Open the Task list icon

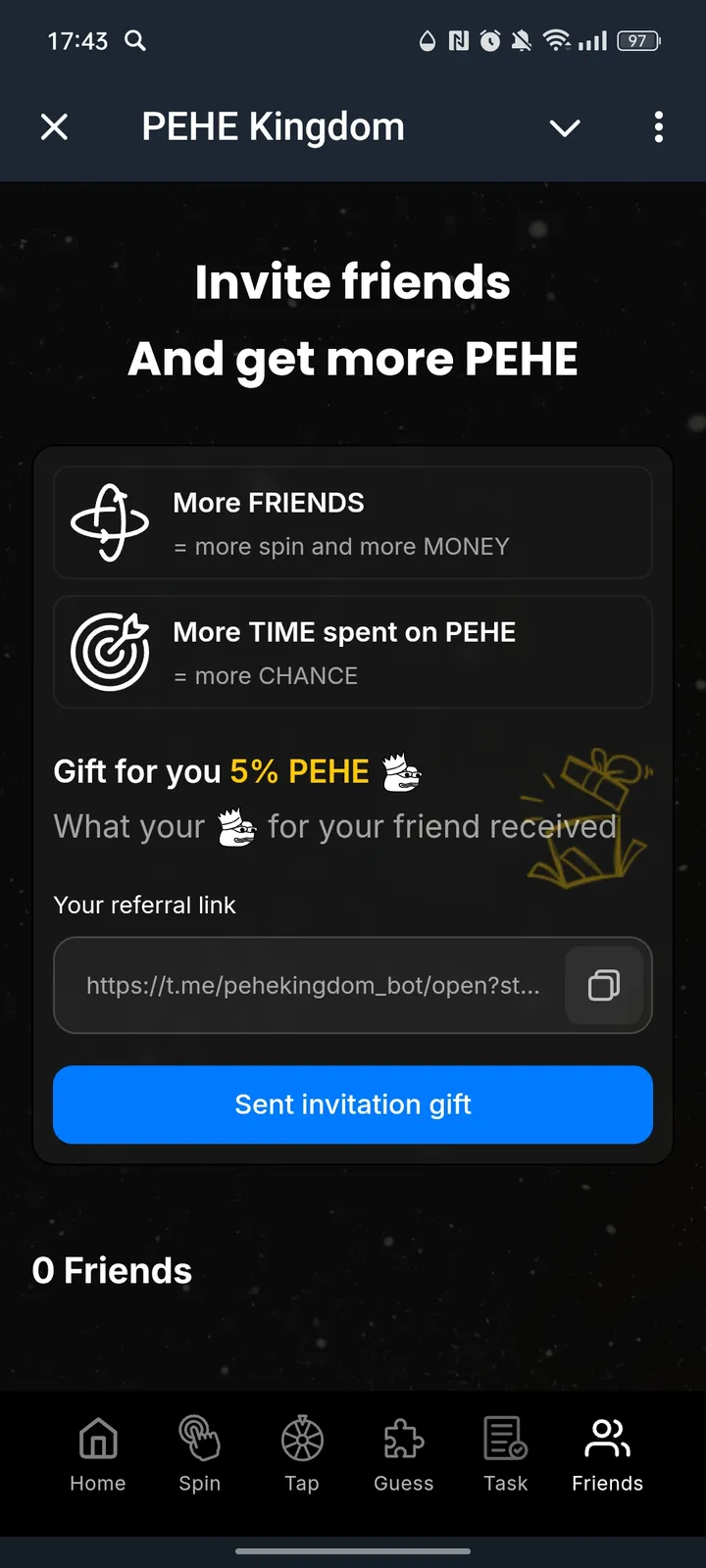pyautogui.click(x=504, y=1439)
